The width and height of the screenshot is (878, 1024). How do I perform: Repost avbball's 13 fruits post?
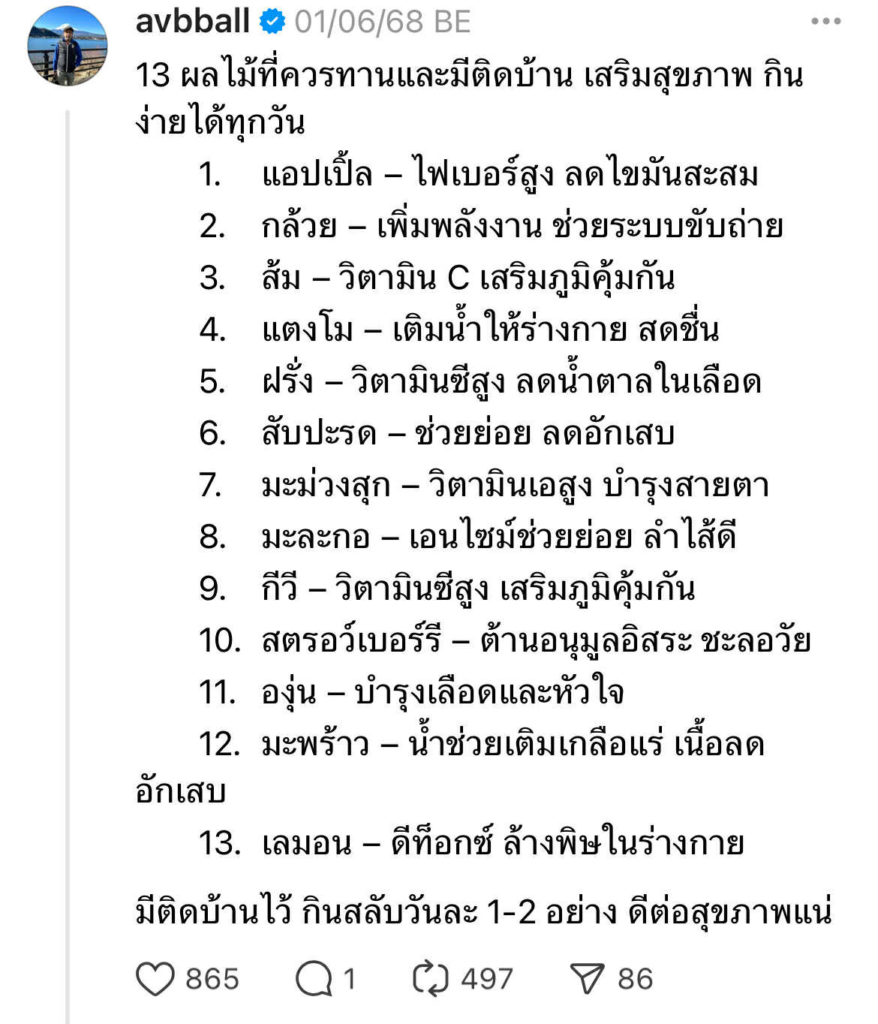click(x=431, y=978)
